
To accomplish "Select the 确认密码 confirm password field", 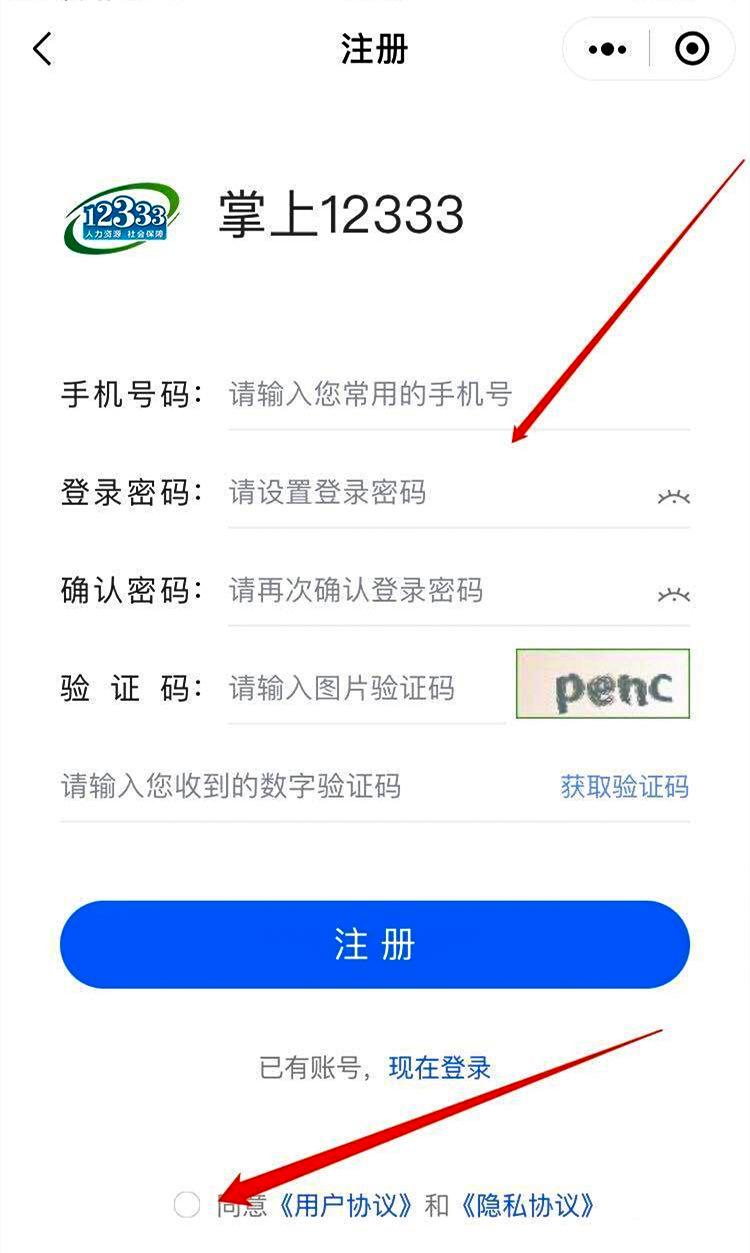I will (x=430, y=590).
